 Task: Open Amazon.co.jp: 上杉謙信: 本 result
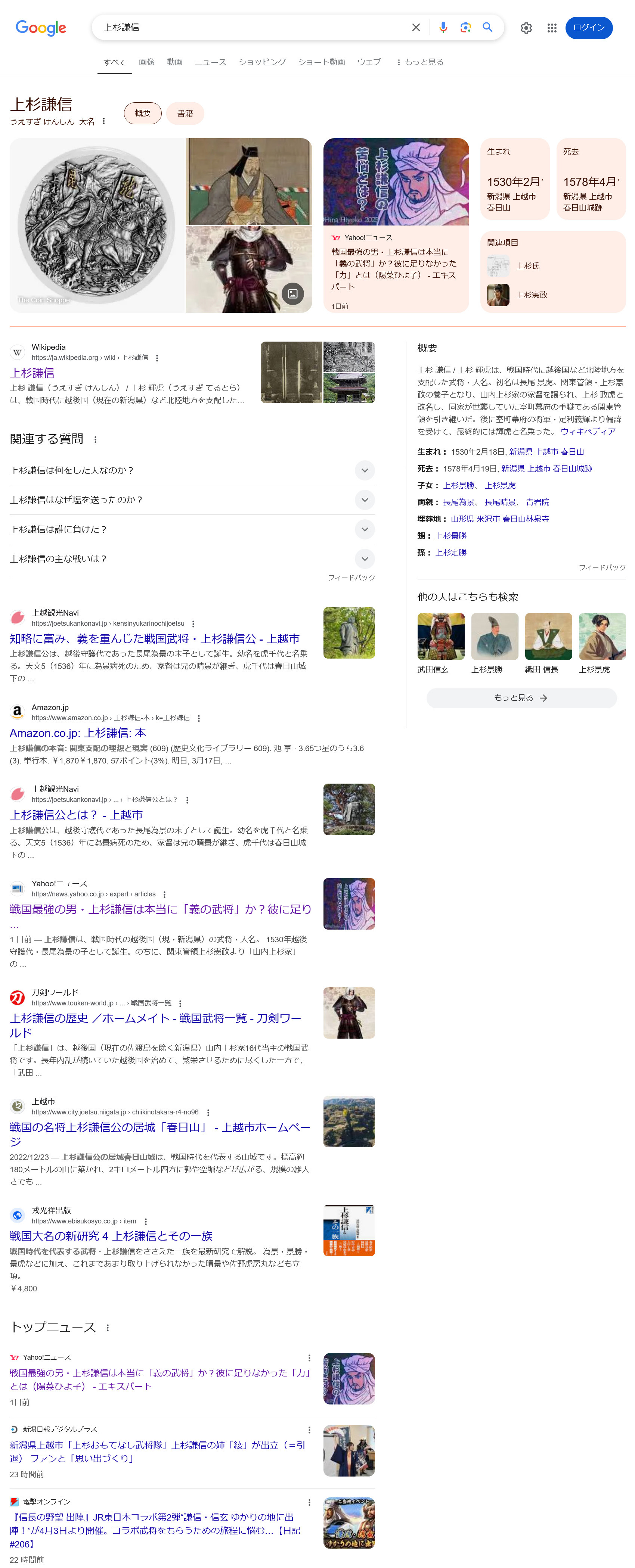coord(77,733)
